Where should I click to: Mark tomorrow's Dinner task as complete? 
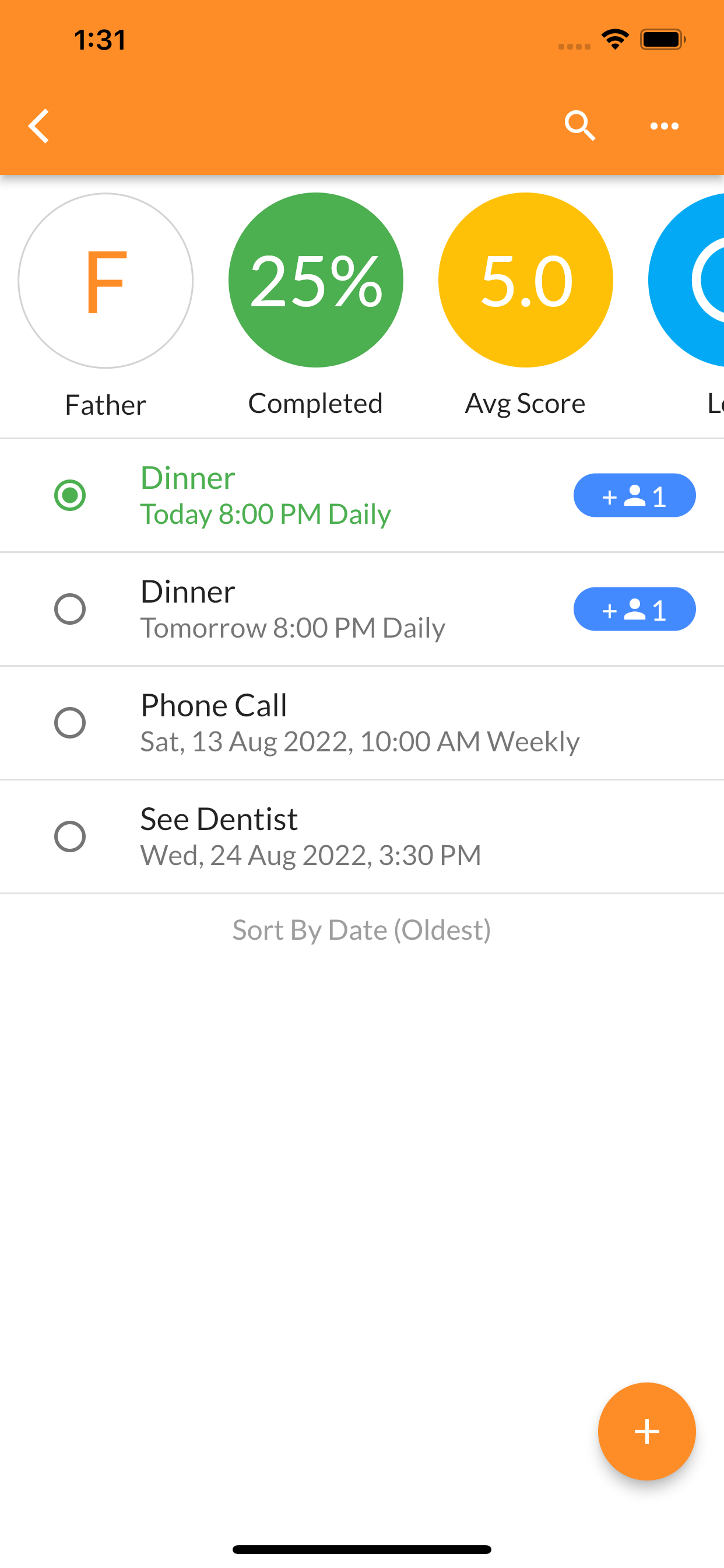[70, 610]
